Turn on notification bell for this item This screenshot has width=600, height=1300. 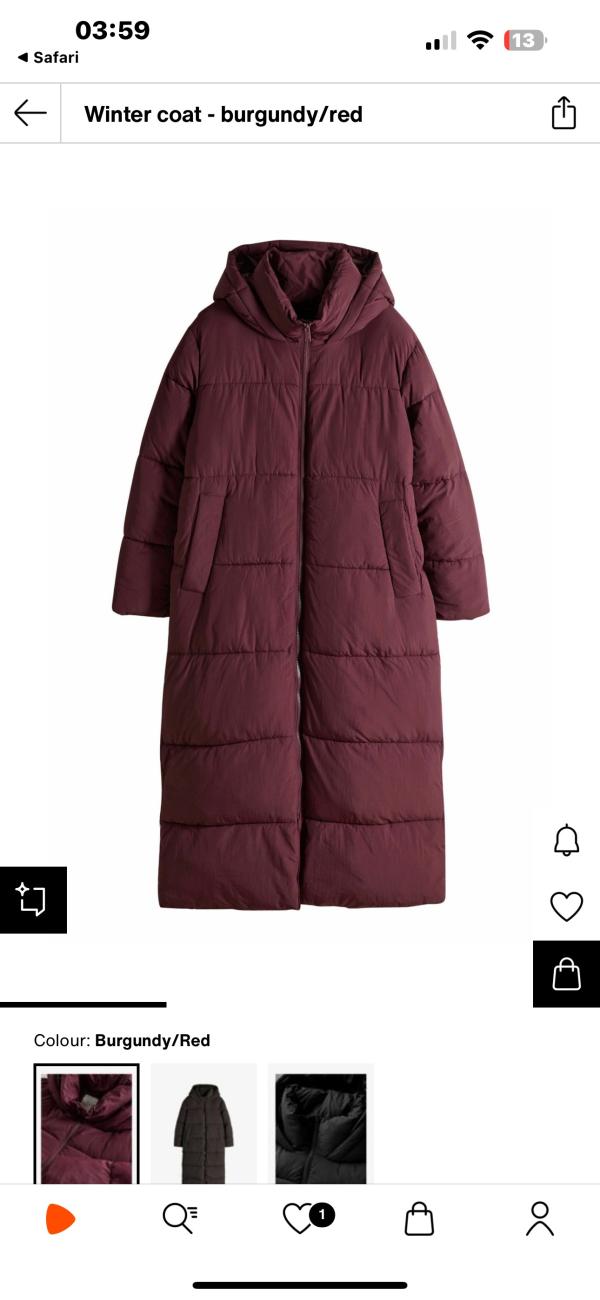pyautogui.click(x=566, y=840)
